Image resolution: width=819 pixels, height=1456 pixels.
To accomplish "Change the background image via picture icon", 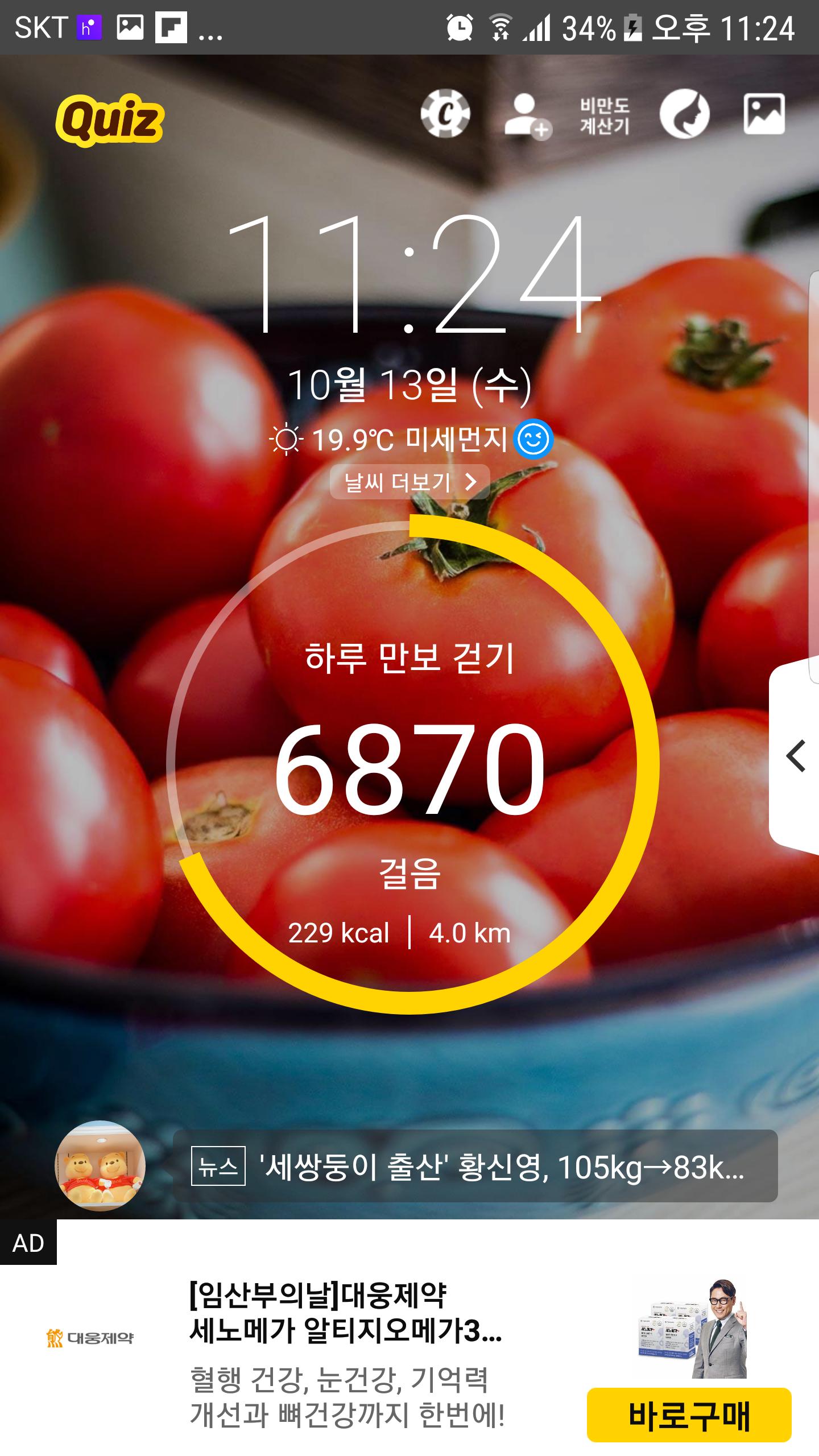I will (764, 114).
